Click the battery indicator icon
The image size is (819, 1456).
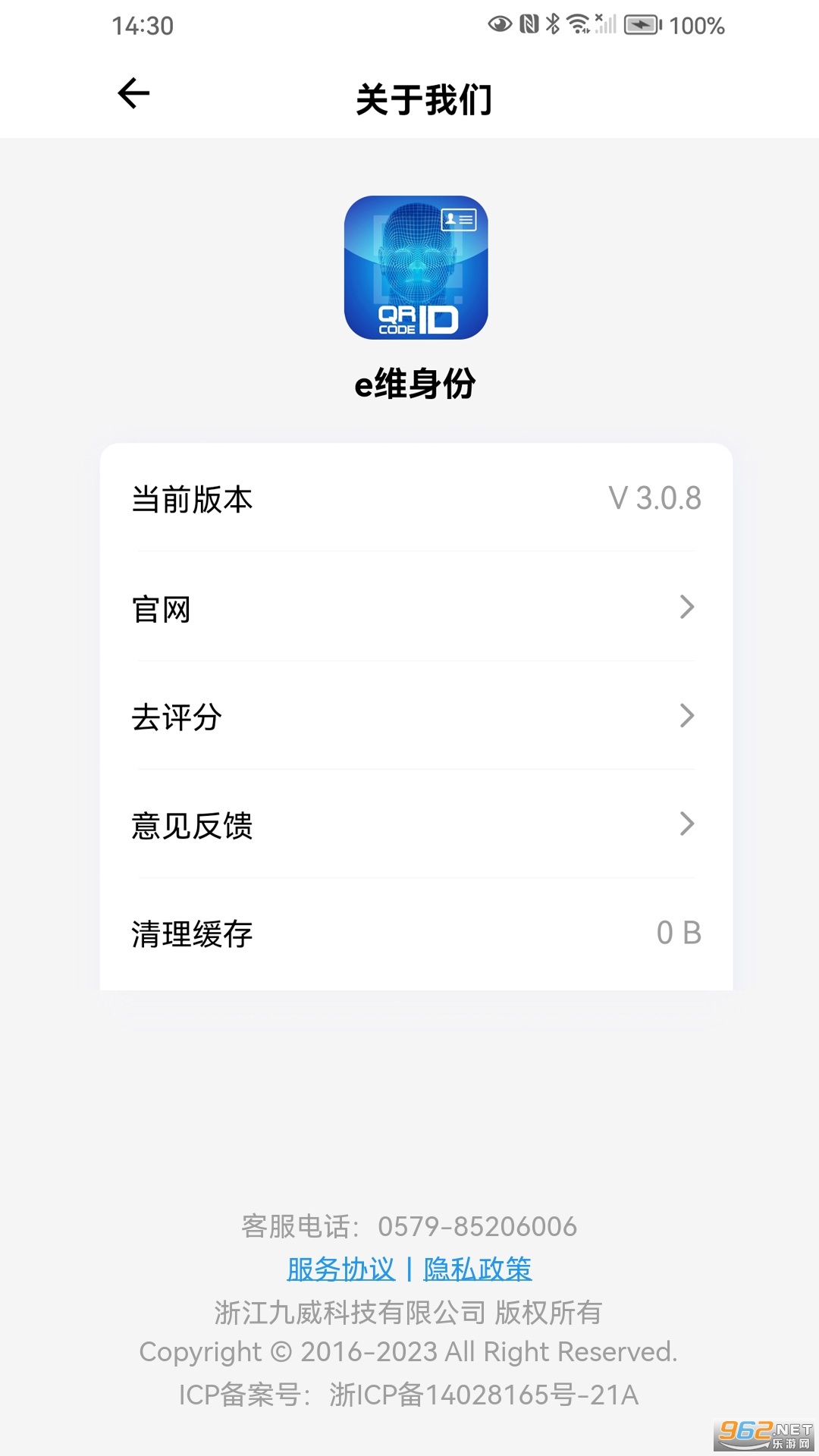tap(643, 24)
